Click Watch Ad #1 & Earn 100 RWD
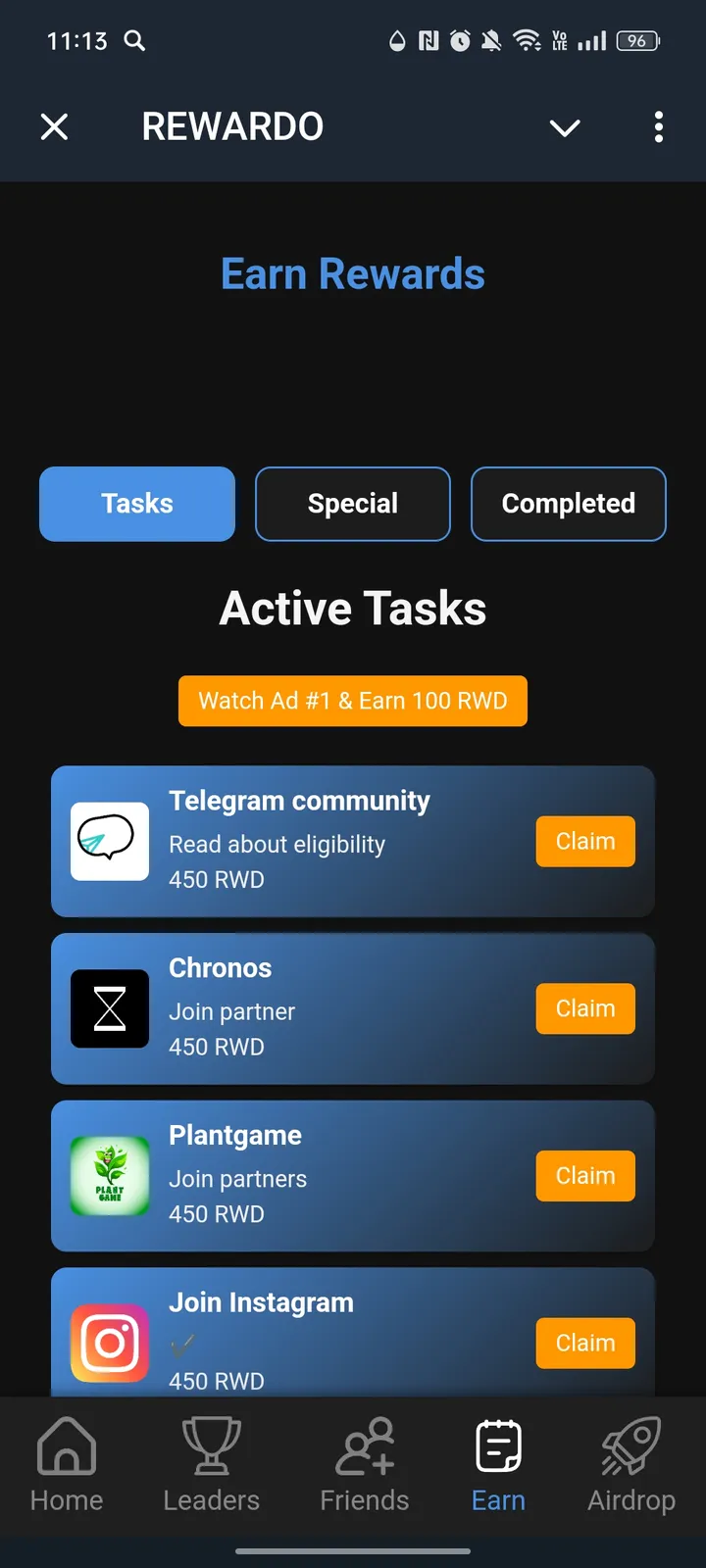Viewport: 706px width, 1568px height. tap(353, 701)
